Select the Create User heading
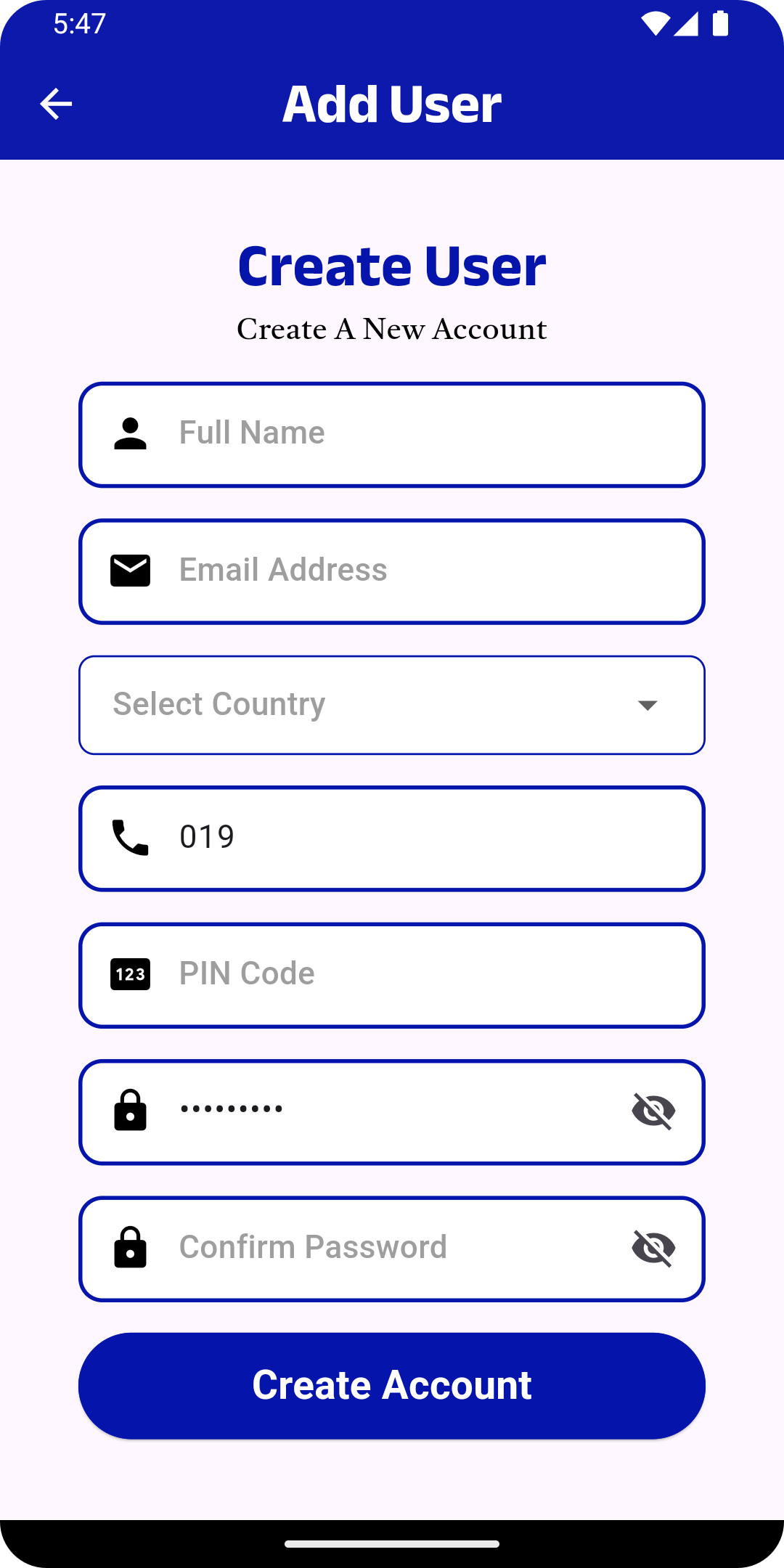 point(392,266)
